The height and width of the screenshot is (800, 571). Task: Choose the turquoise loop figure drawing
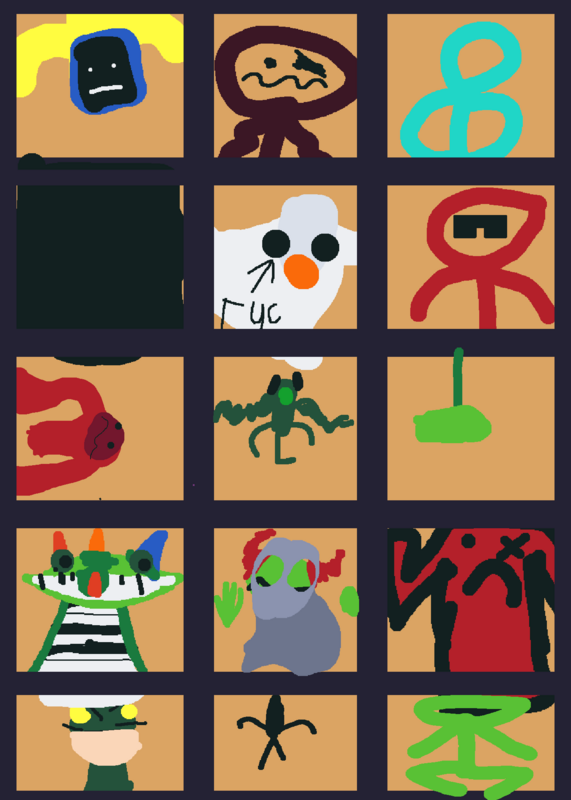(x=470, y=86)
